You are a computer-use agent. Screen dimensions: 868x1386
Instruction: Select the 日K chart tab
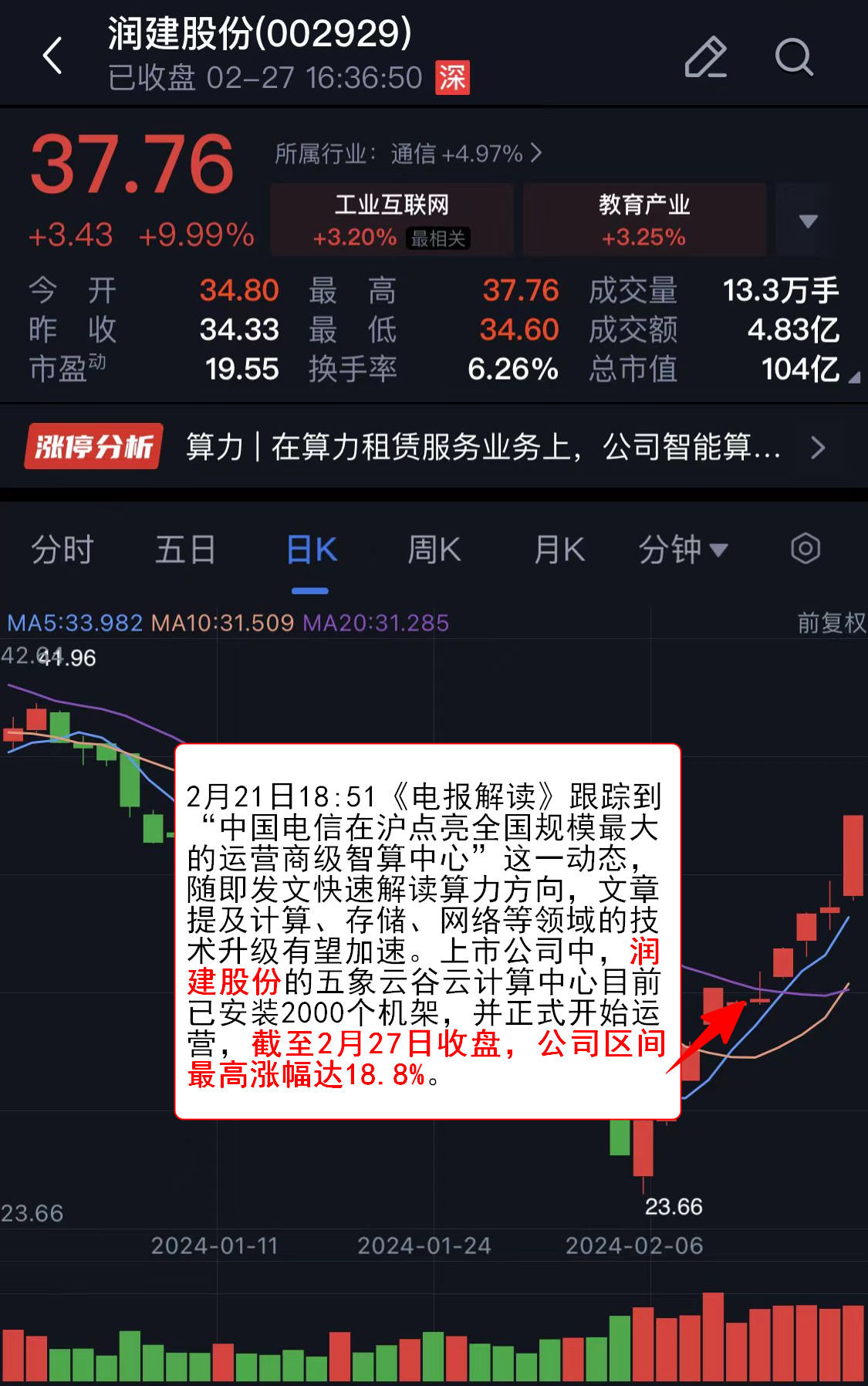[x=310, y=550]
